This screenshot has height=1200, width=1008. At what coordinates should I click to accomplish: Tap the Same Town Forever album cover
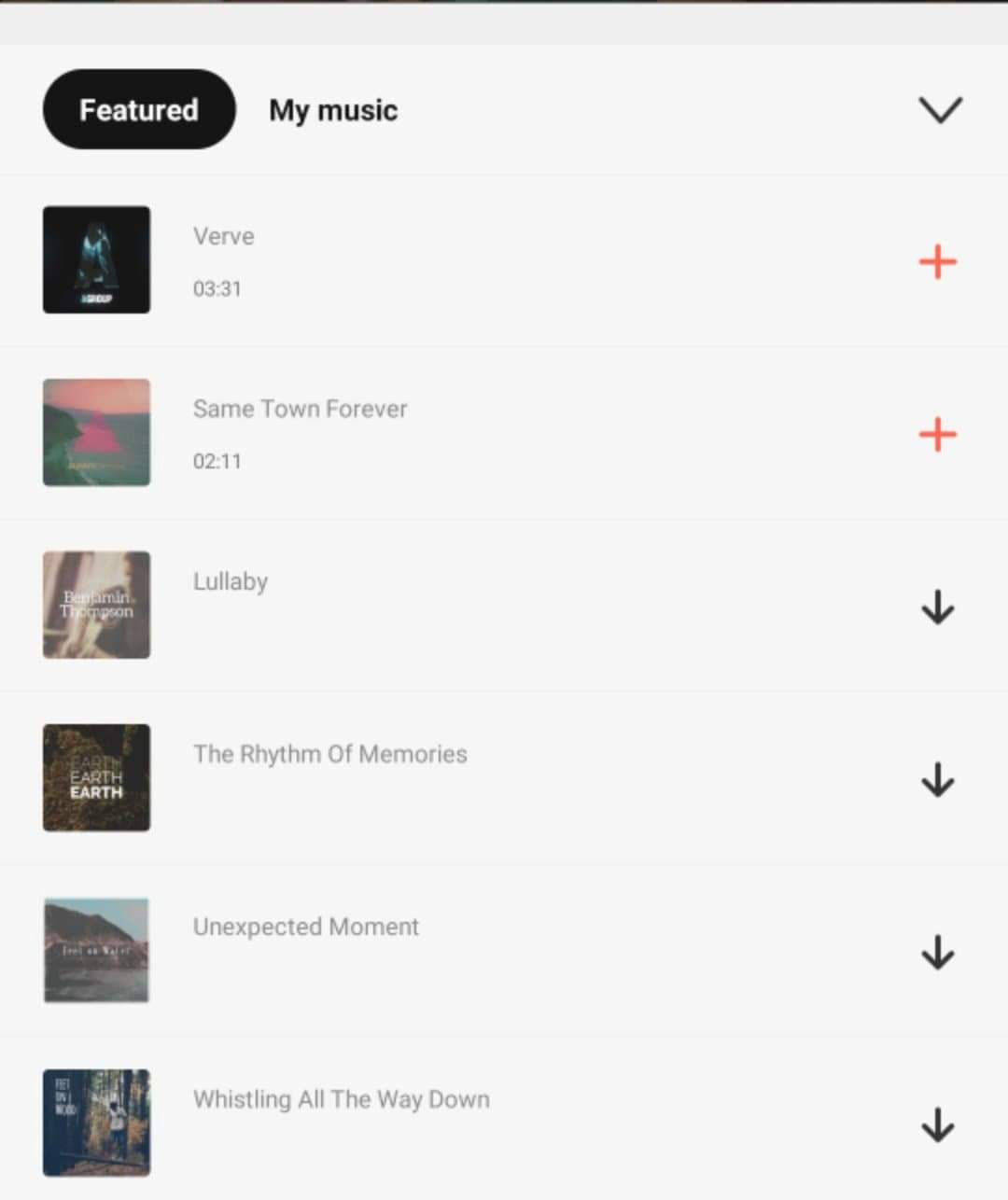point(96,432)
